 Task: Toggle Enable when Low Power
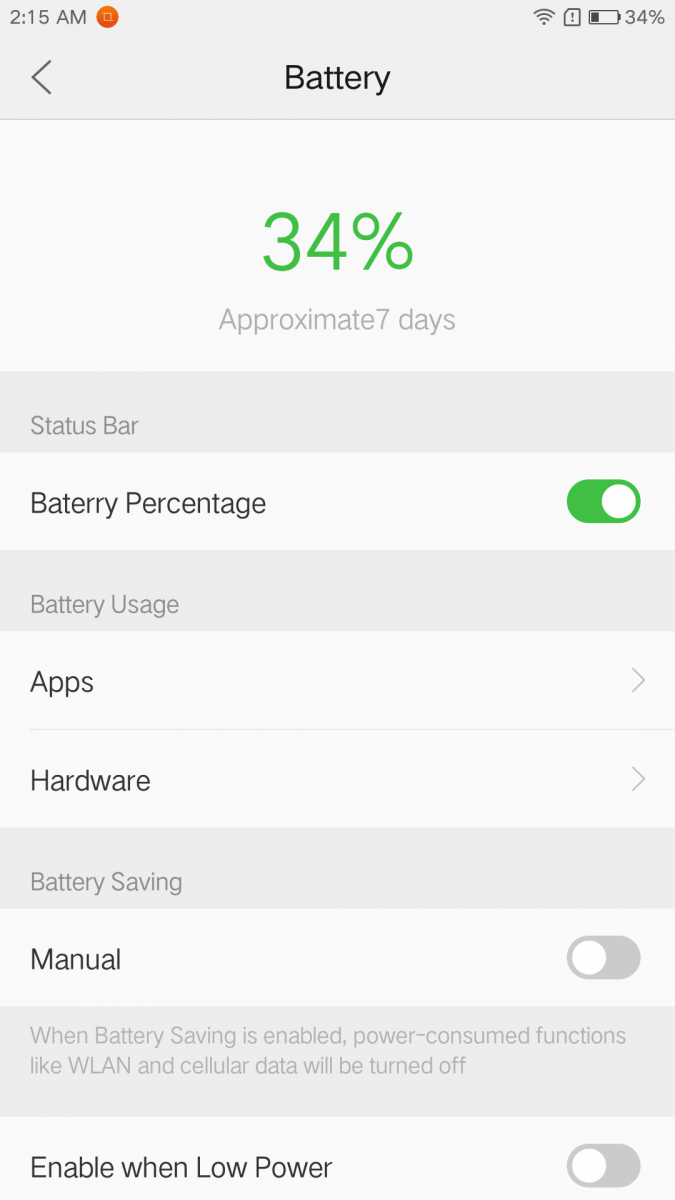click(x=603, y=1166)
